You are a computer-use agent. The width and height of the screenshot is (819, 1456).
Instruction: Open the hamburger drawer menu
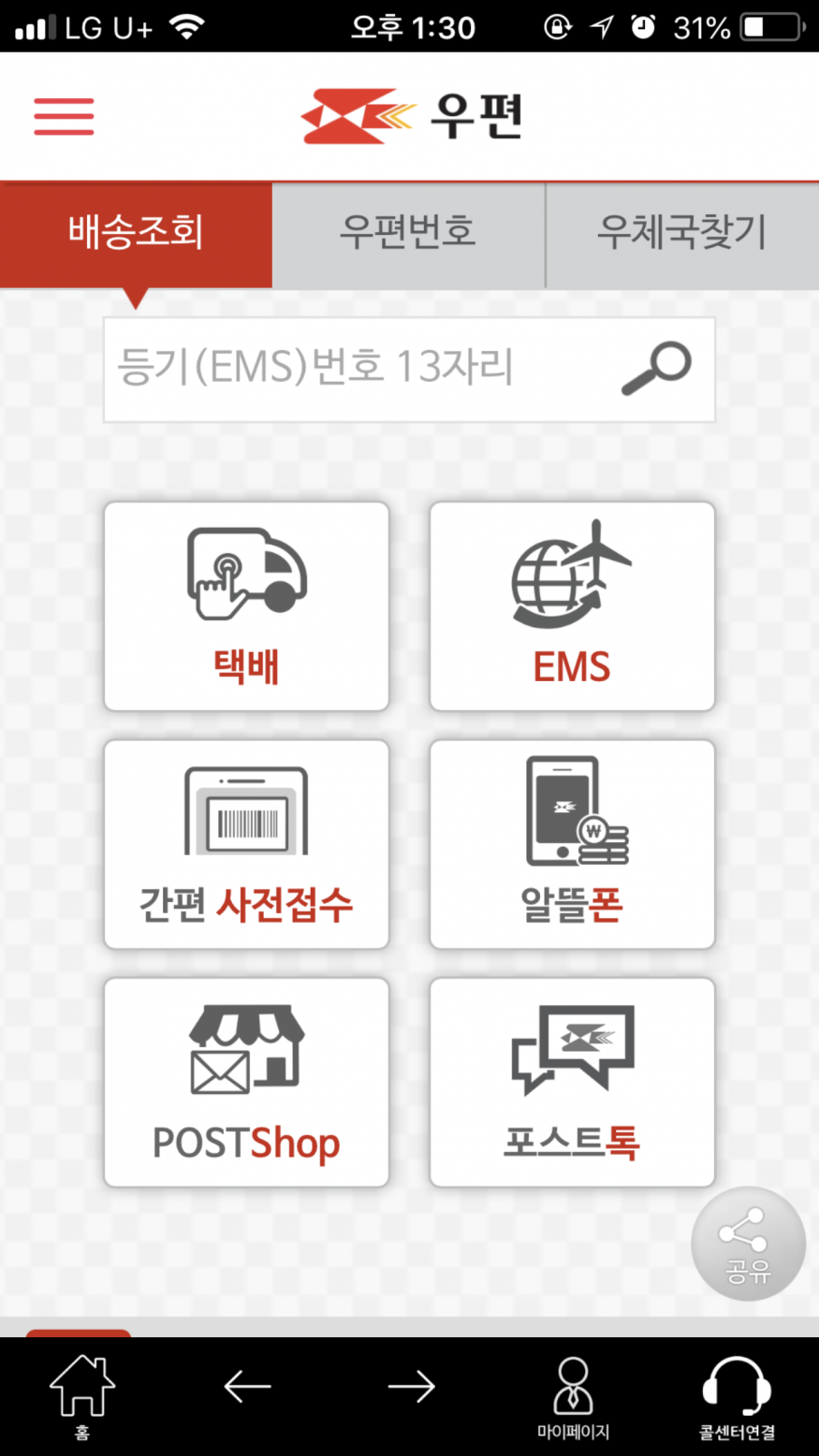64,116
